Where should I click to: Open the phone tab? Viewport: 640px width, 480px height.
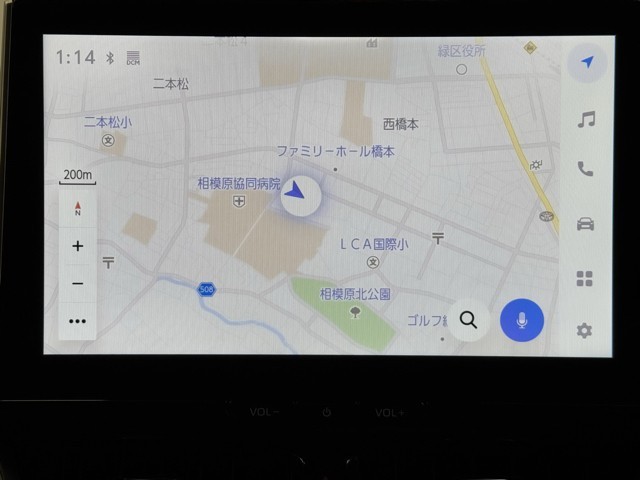tap(585, 169)
